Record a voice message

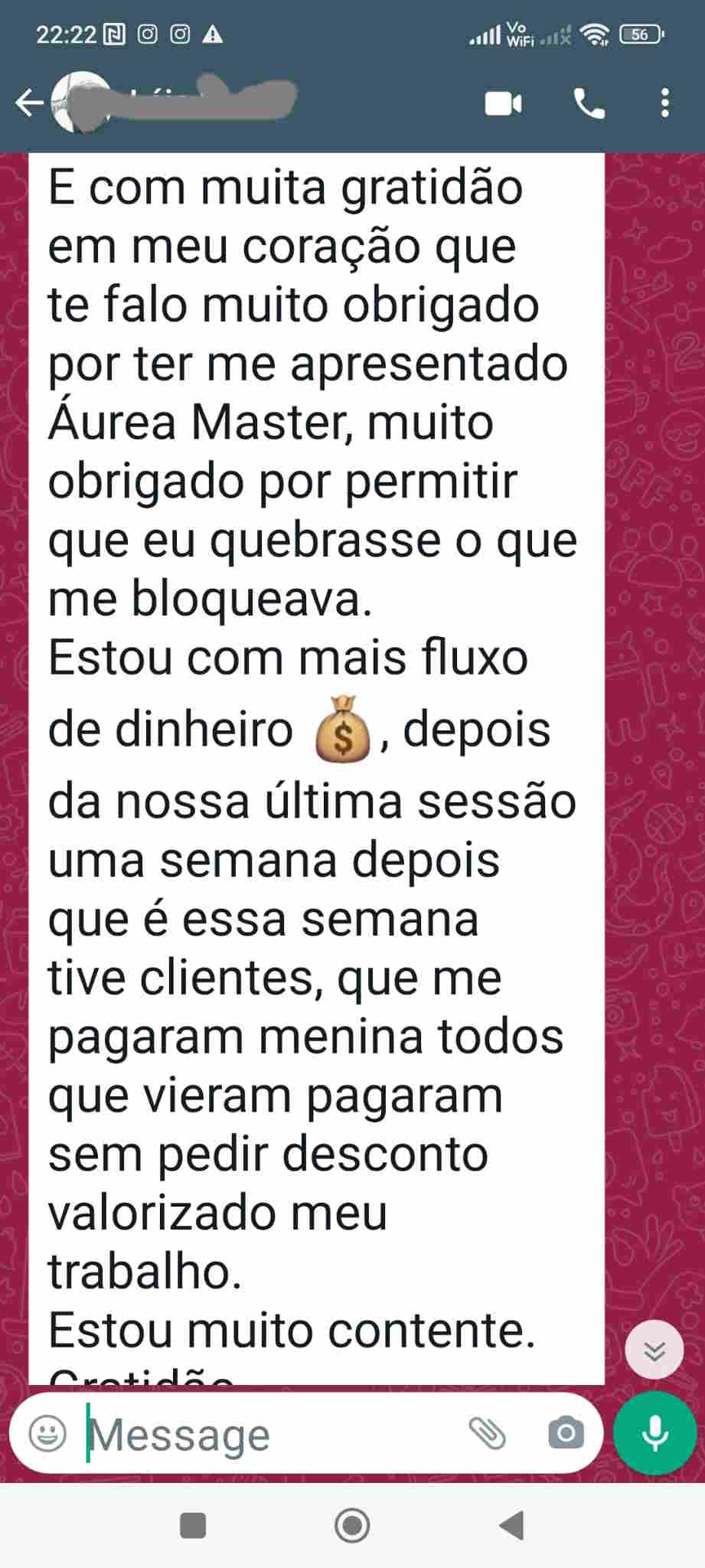[654, 1433]
